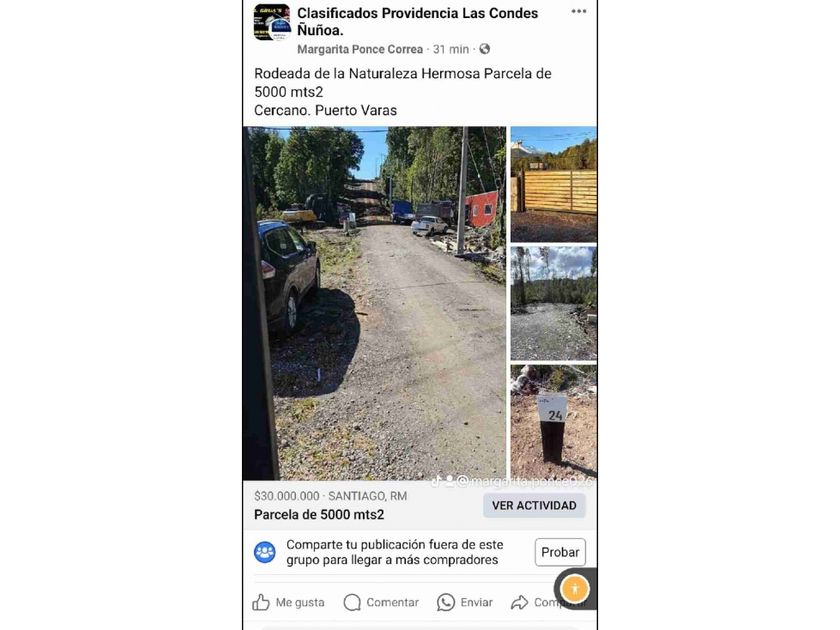The image size is (840, 630).
Task: Tap Probar to share outside group
Action: click(560, 552)
